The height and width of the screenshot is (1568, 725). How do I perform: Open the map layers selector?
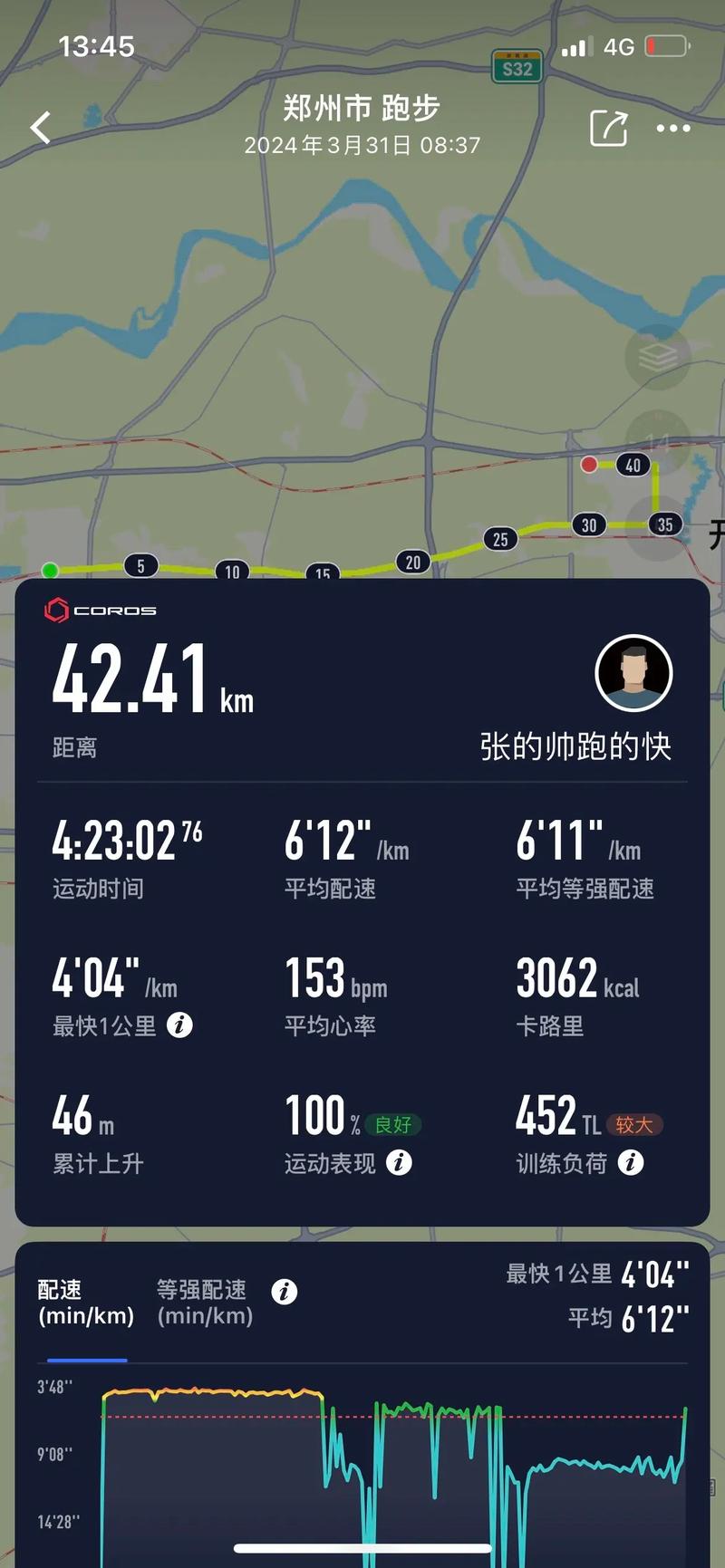coord(658,358)
